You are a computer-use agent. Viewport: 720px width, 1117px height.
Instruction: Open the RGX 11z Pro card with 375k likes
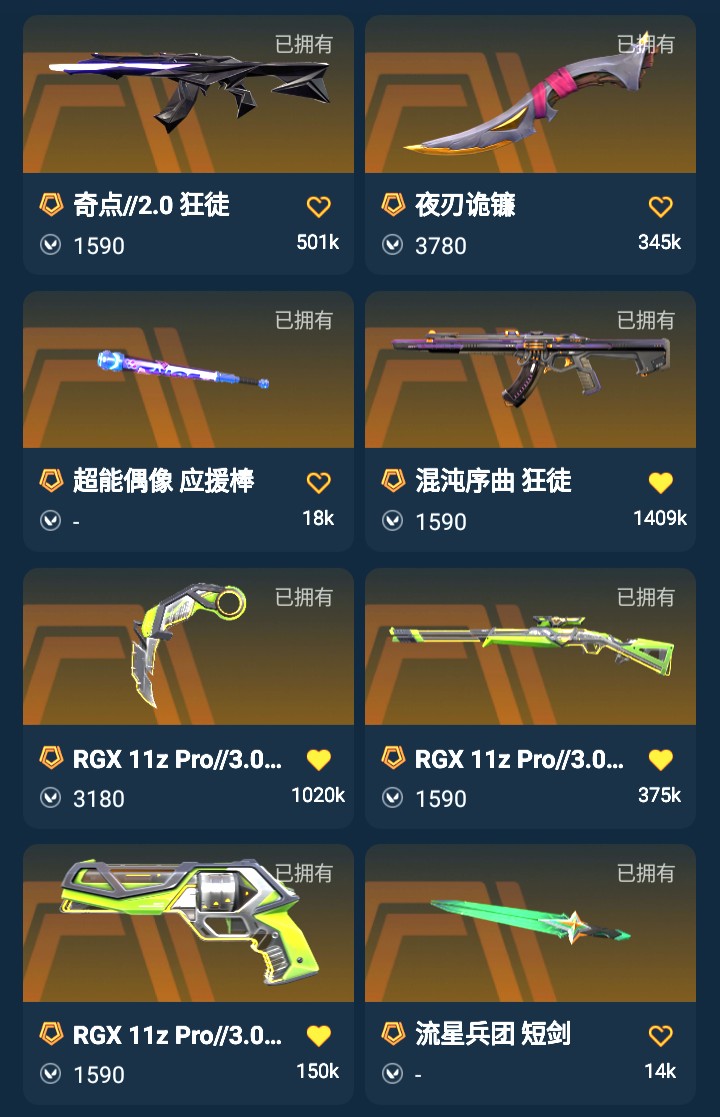point(530,697)
